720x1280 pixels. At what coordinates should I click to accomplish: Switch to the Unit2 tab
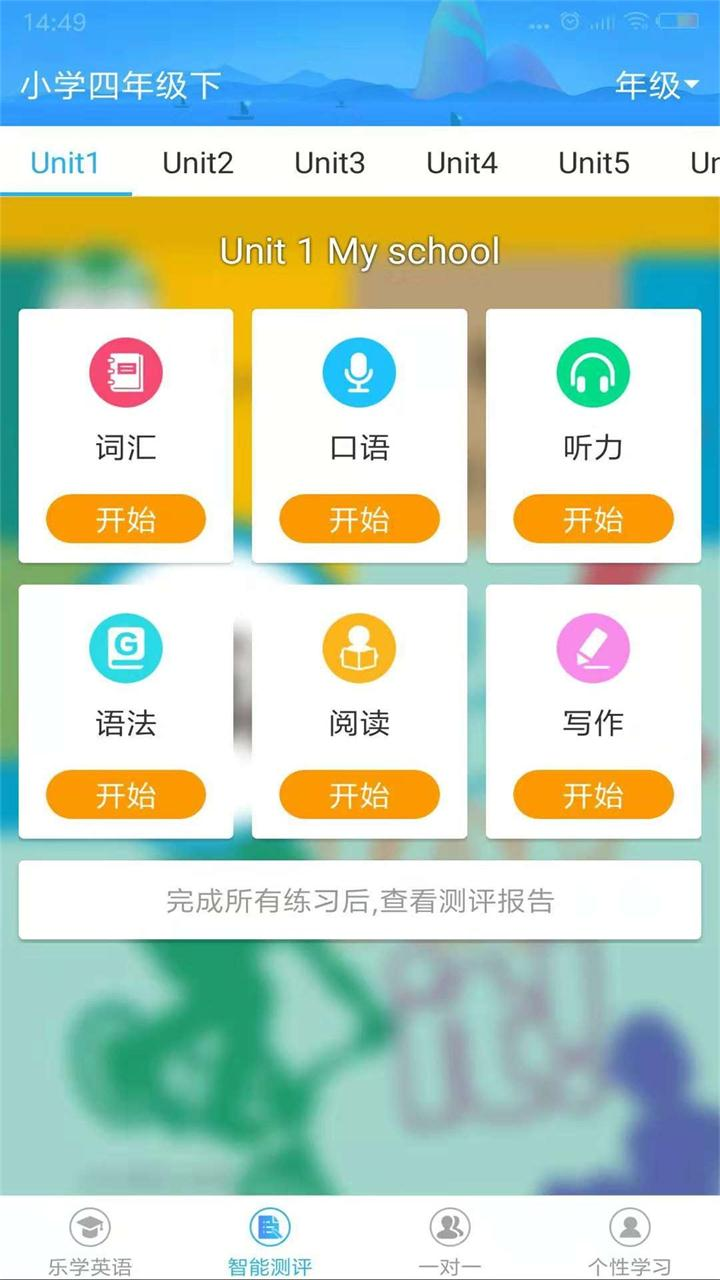coord(197,163)
